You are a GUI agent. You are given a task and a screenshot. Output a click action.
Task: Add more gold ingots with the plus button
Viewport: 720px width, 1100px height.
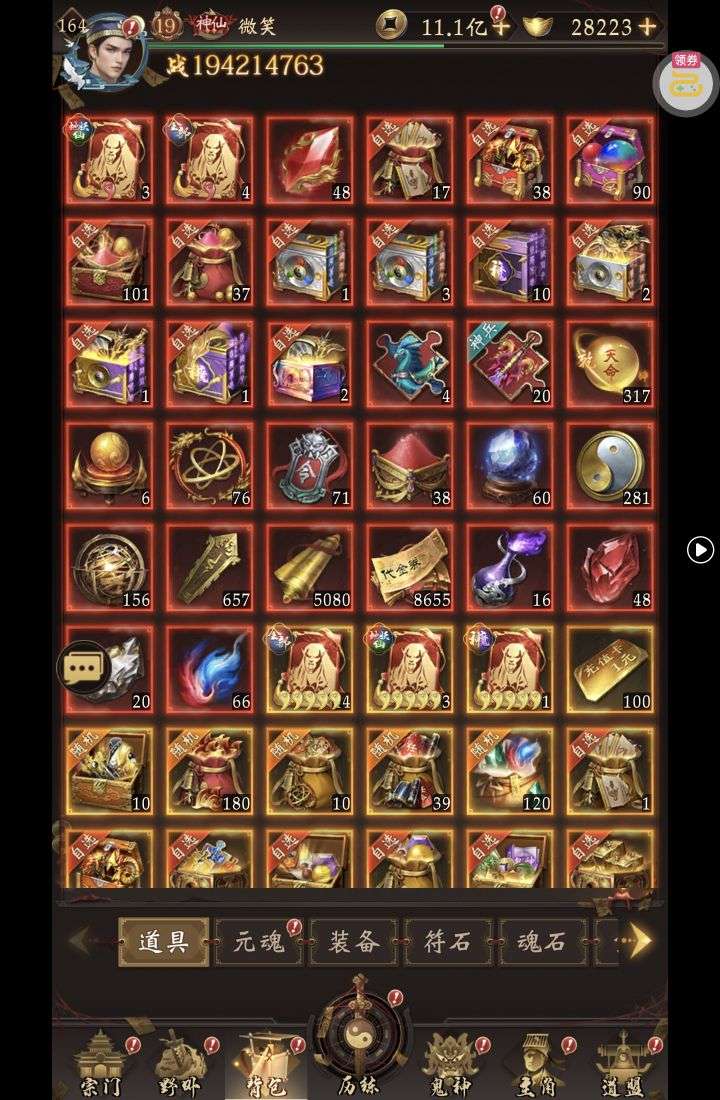pos(648,27)
